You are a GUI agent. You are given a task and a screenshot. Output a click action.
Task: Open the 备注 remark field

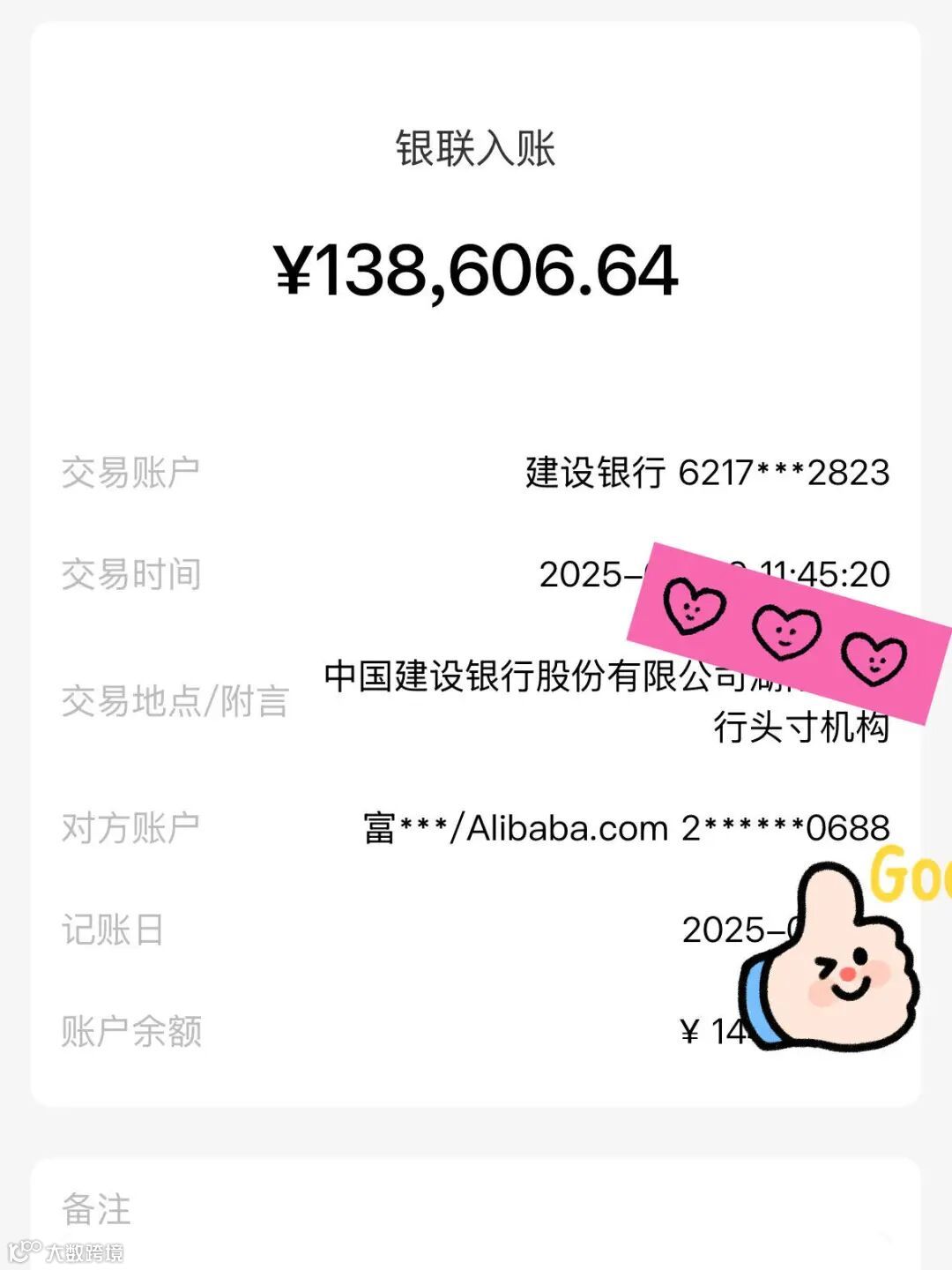(476, 1214)
